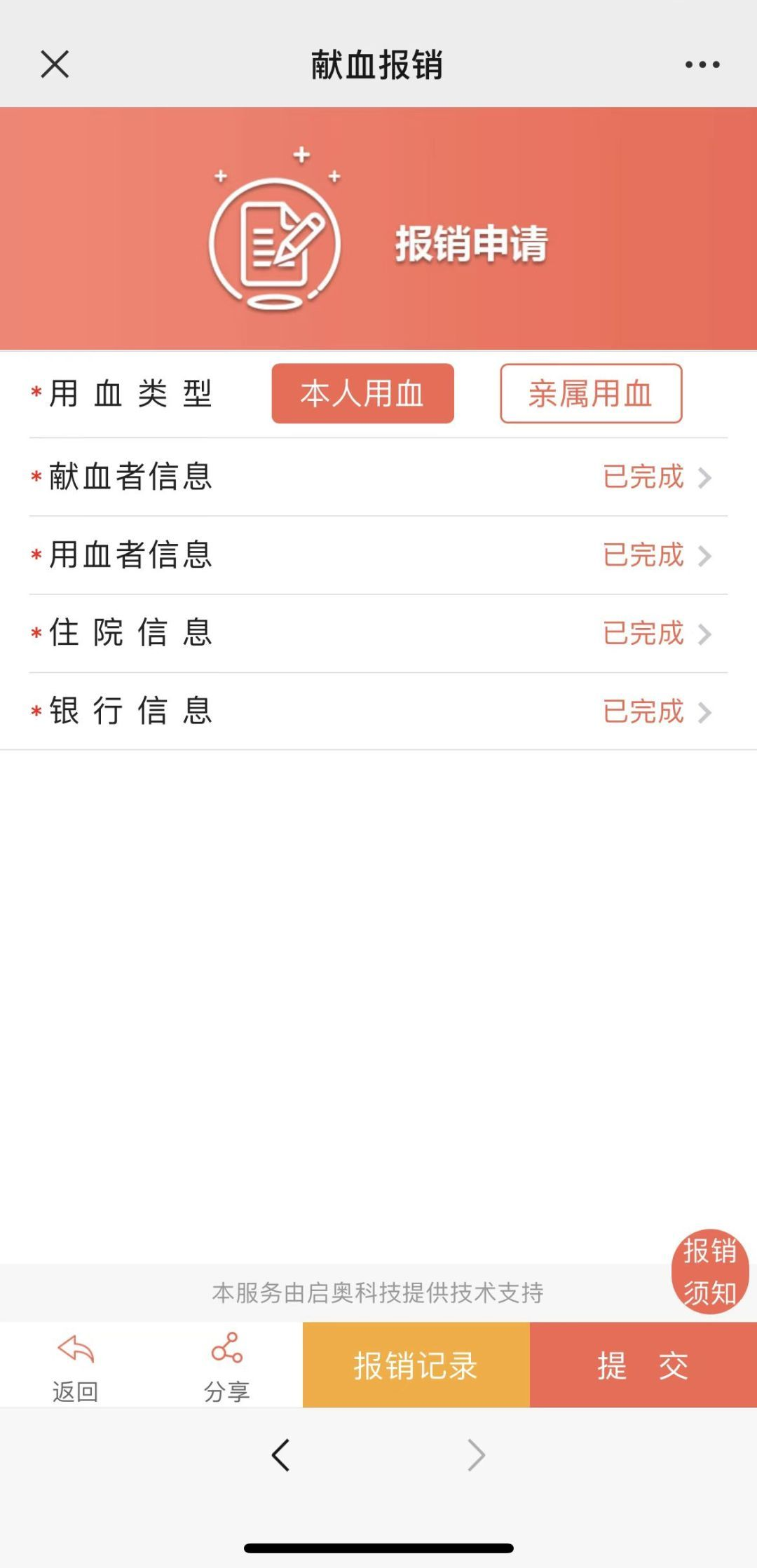This screenshot has width=757, height=1568.
Task: Go back using the browser back arrow
Action: click(x=281, y=1455)
